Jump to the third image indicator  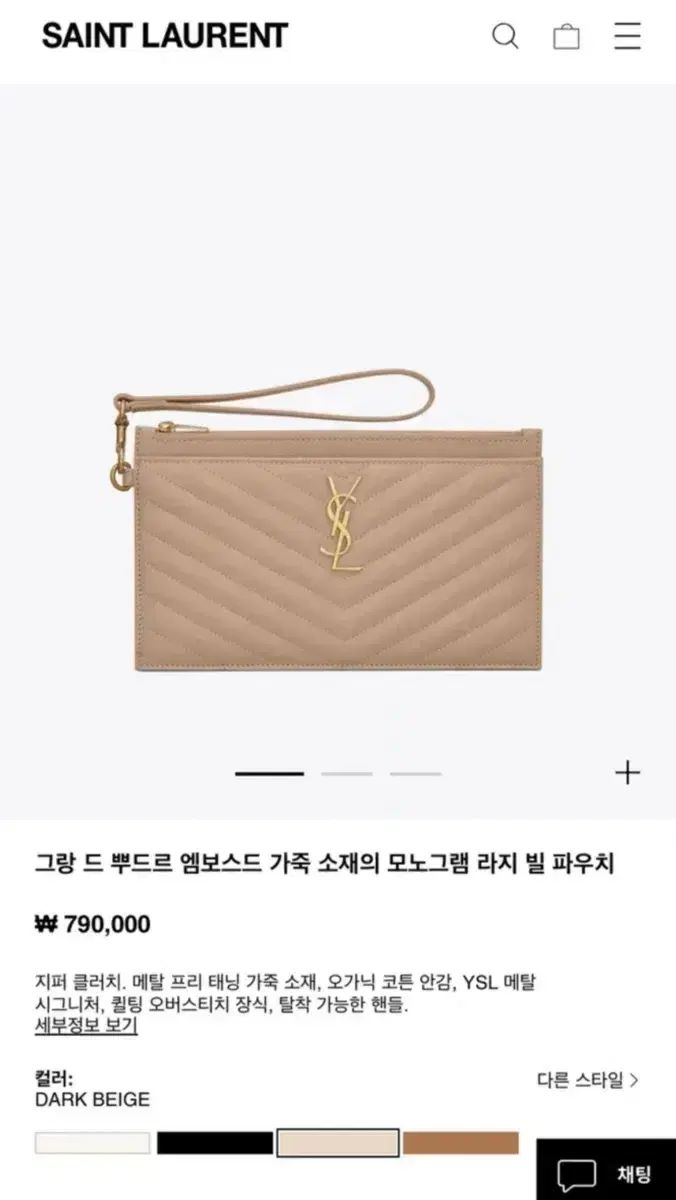[416, 773]
